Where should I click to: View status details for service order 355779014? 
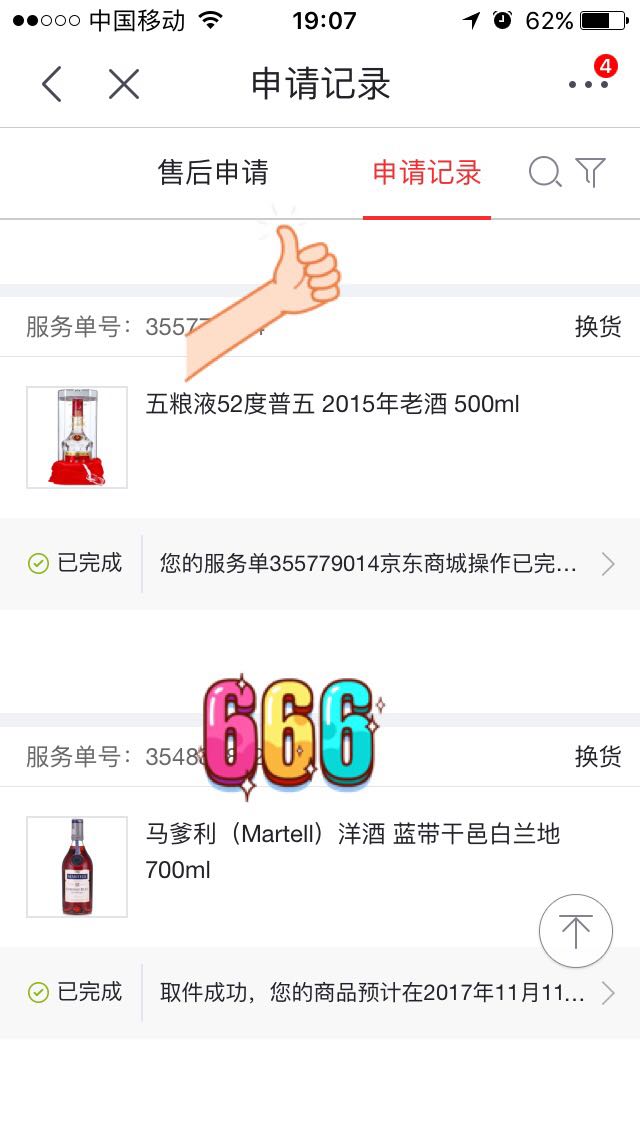coord(380,564)
